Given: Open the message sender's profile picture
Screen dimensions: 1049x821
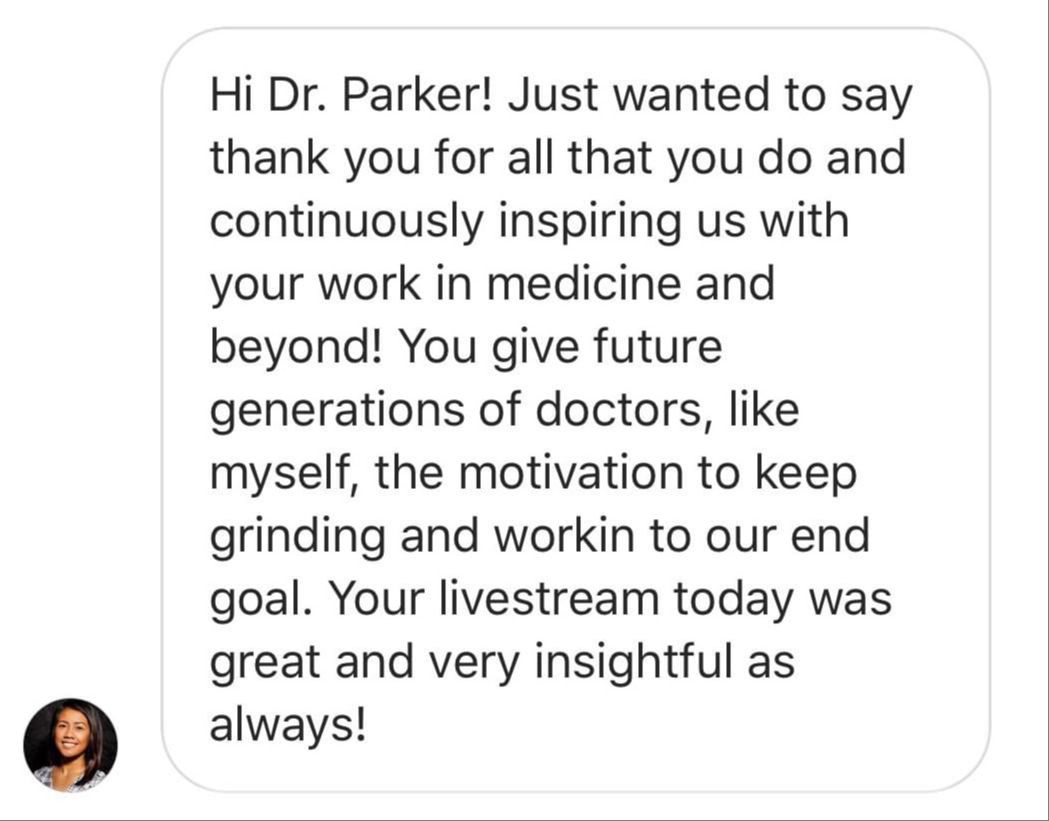Looking at the screenshot, I should pyautogui.click(x=70, y=745).
